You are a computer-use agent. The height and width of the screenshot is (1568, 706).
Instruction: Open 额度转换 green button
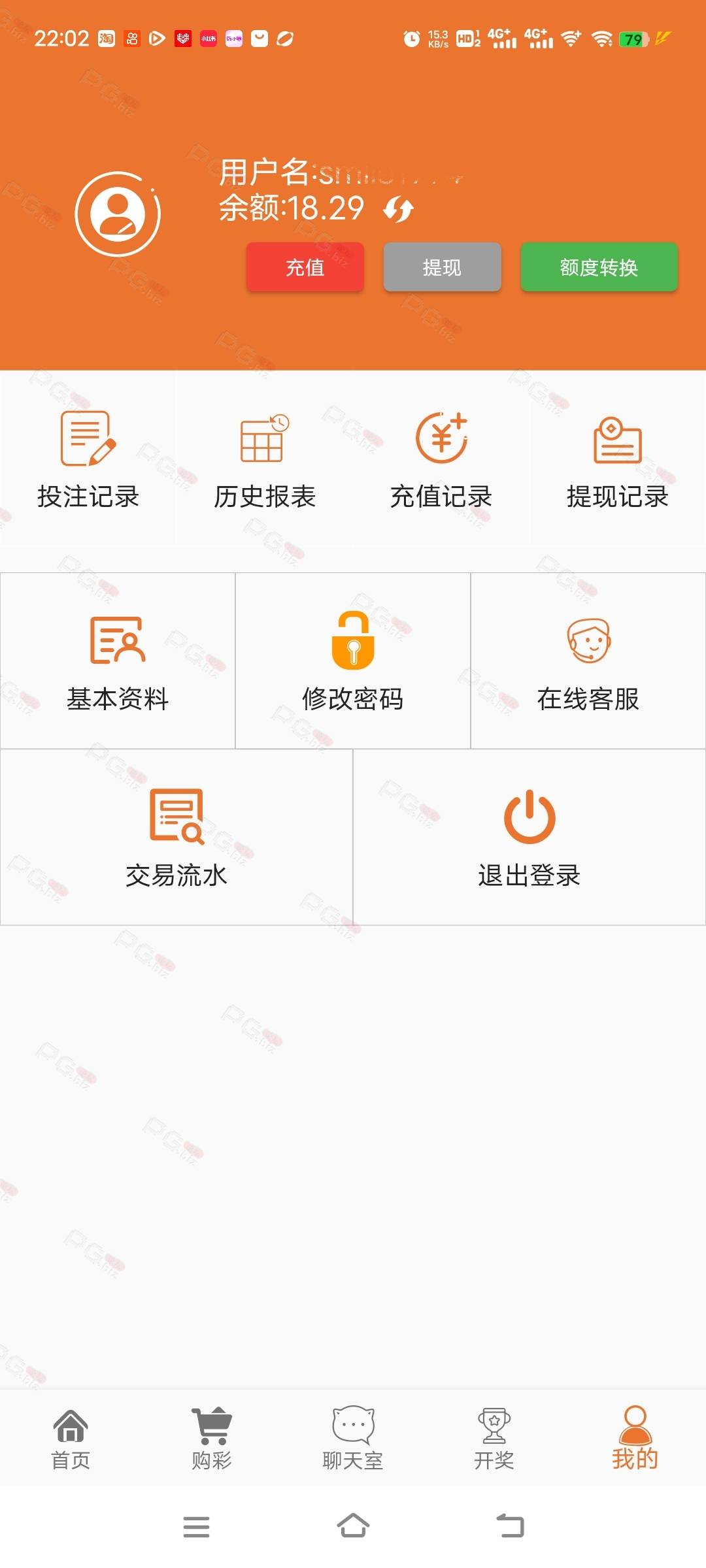pyautogui.click(x=599, y=267)
